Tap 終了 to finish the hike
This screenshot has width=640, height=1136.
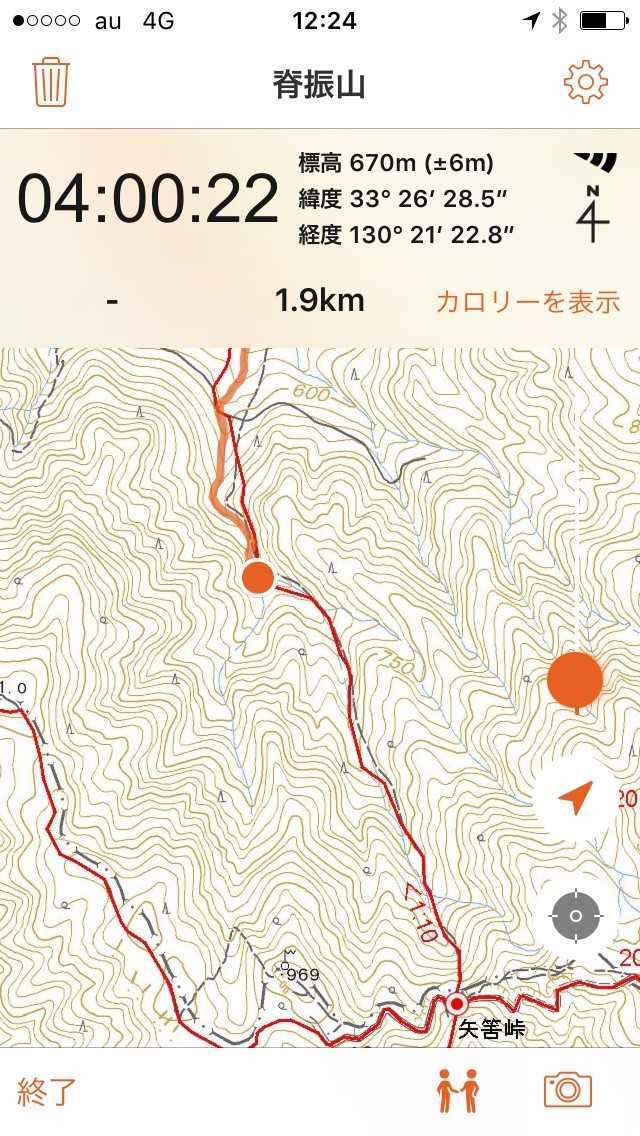47,1091
